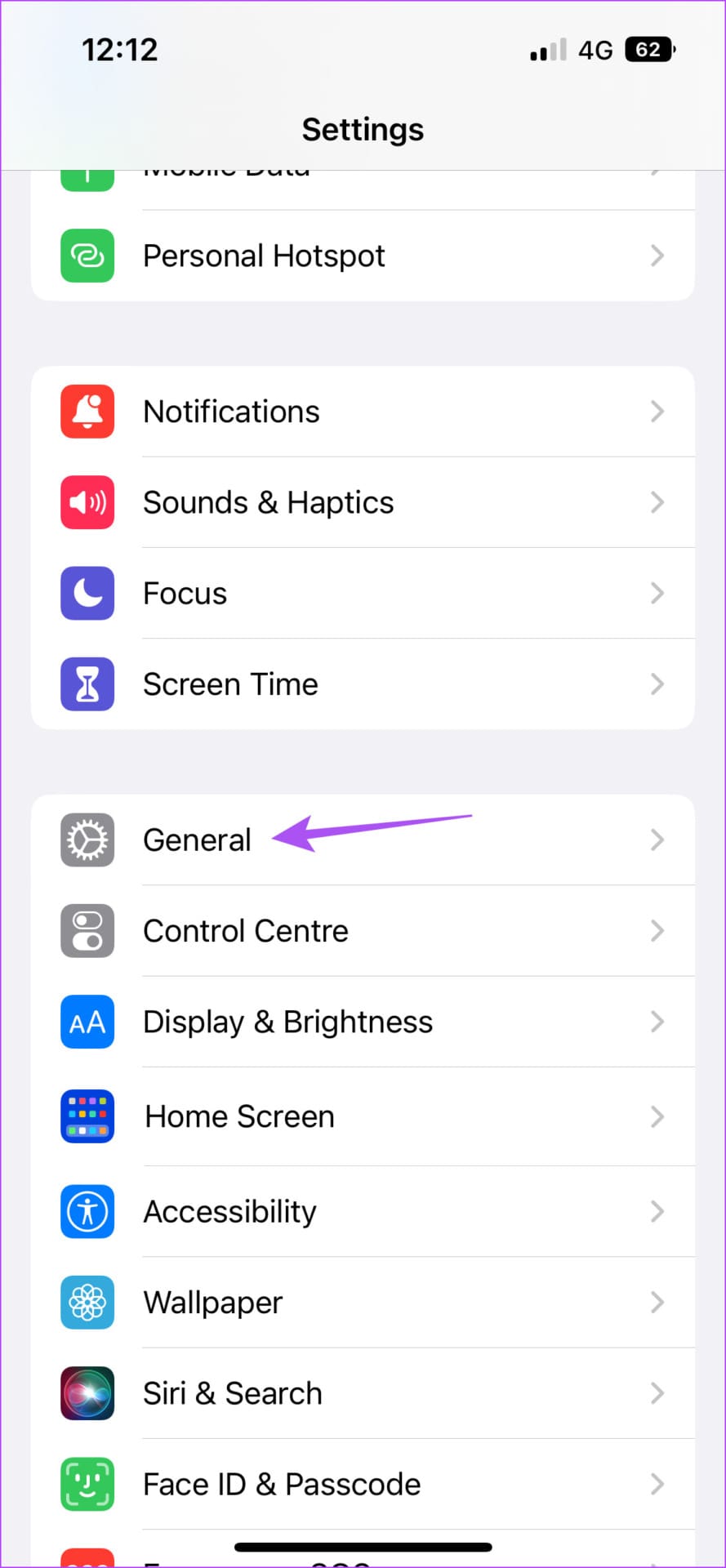
Task: Tap the Focus crescent moon icon
Action: pyautogui.click(x=87, y=594)
